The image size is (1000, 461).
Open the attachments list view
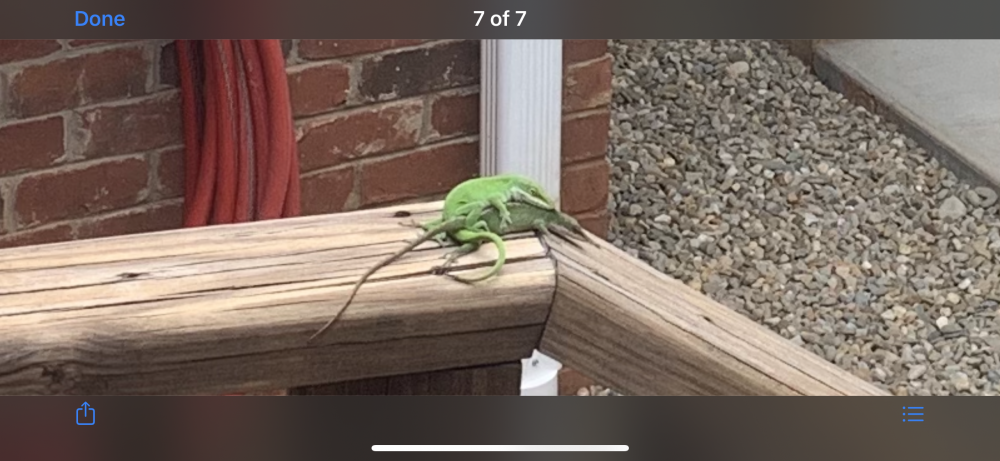[x=912, y=414]
